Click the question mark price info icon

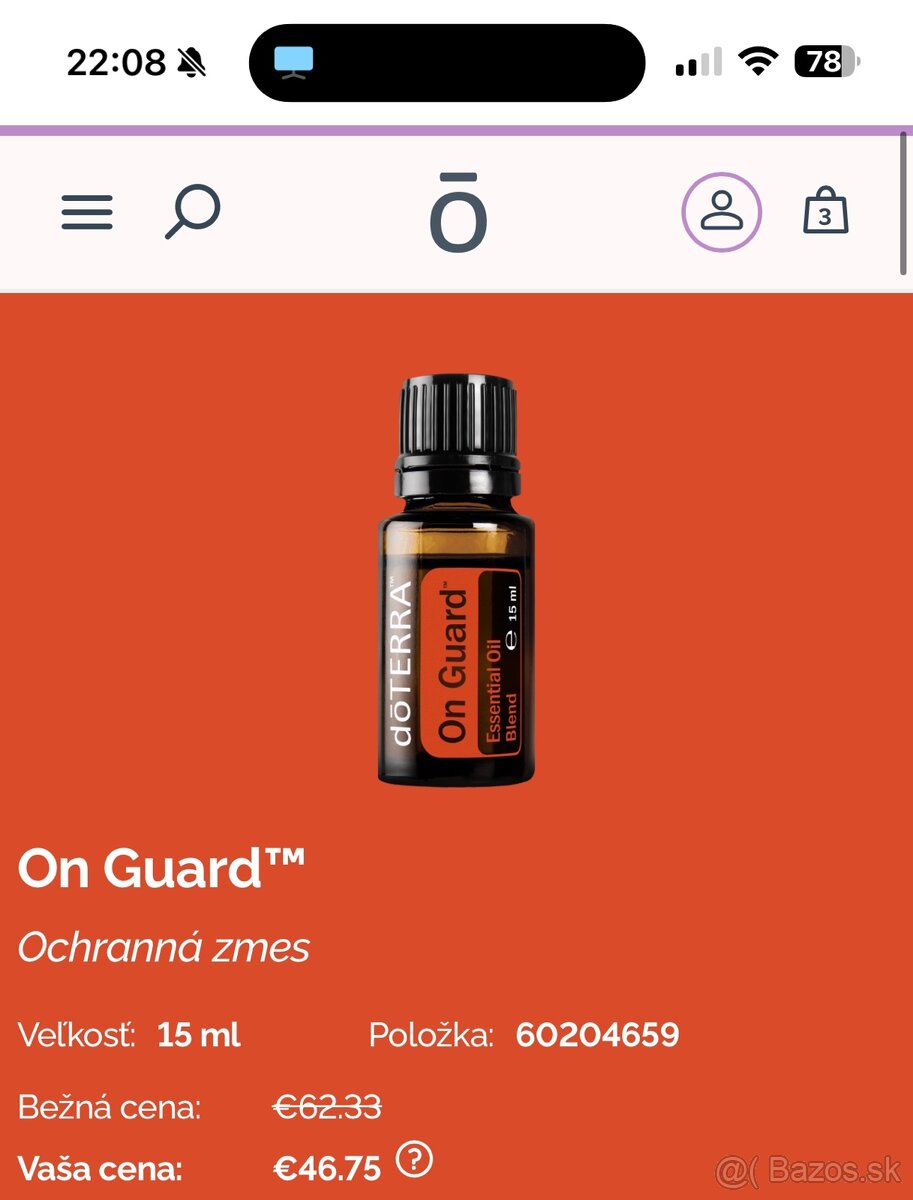tap(416, 1160)
